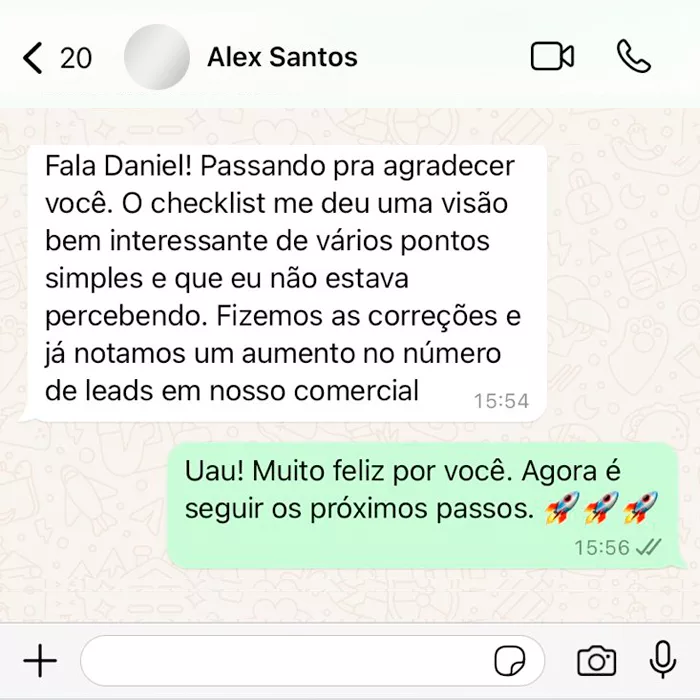
Task: Start a video call with Alex Santos
Action: 552,57
